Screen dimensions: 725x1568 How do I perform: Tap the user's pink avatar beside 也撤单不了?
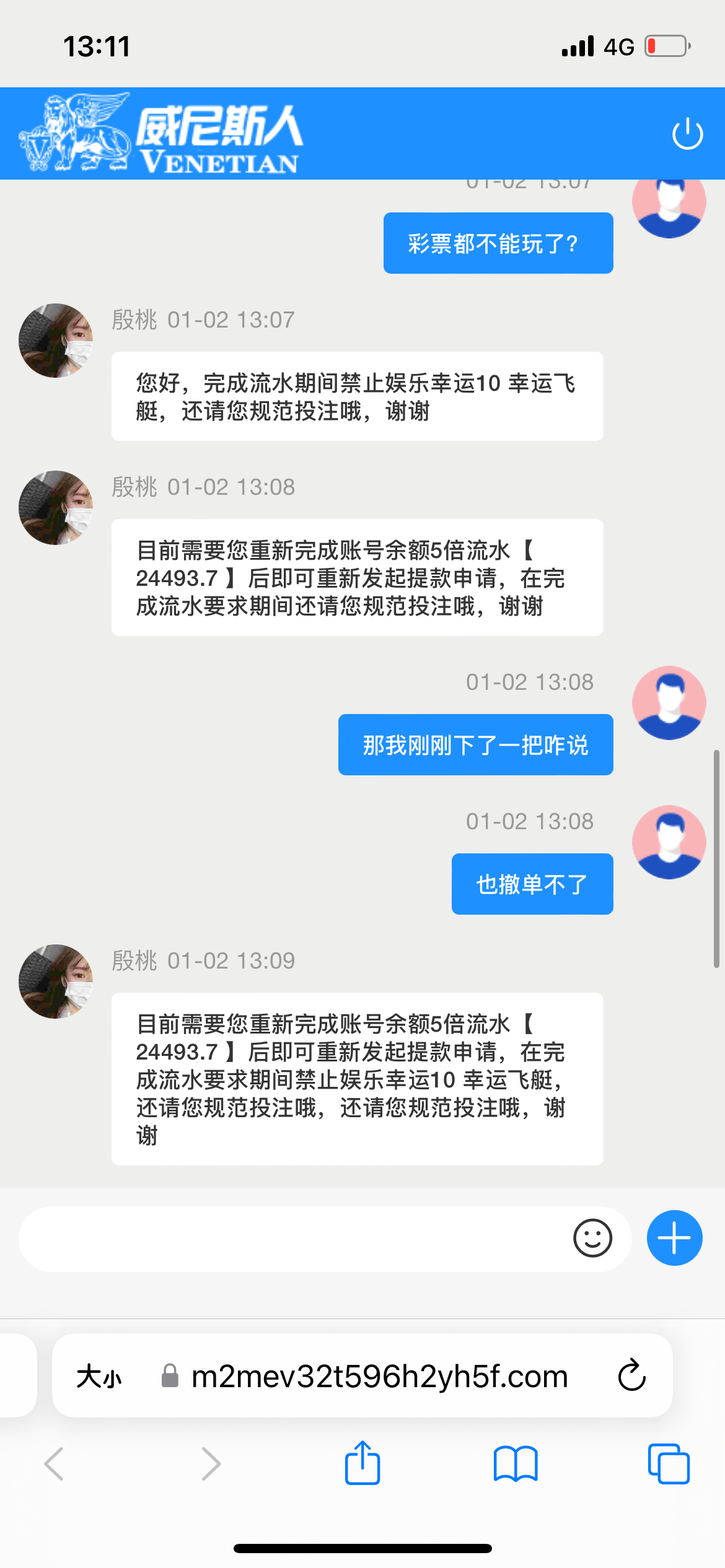669,841
